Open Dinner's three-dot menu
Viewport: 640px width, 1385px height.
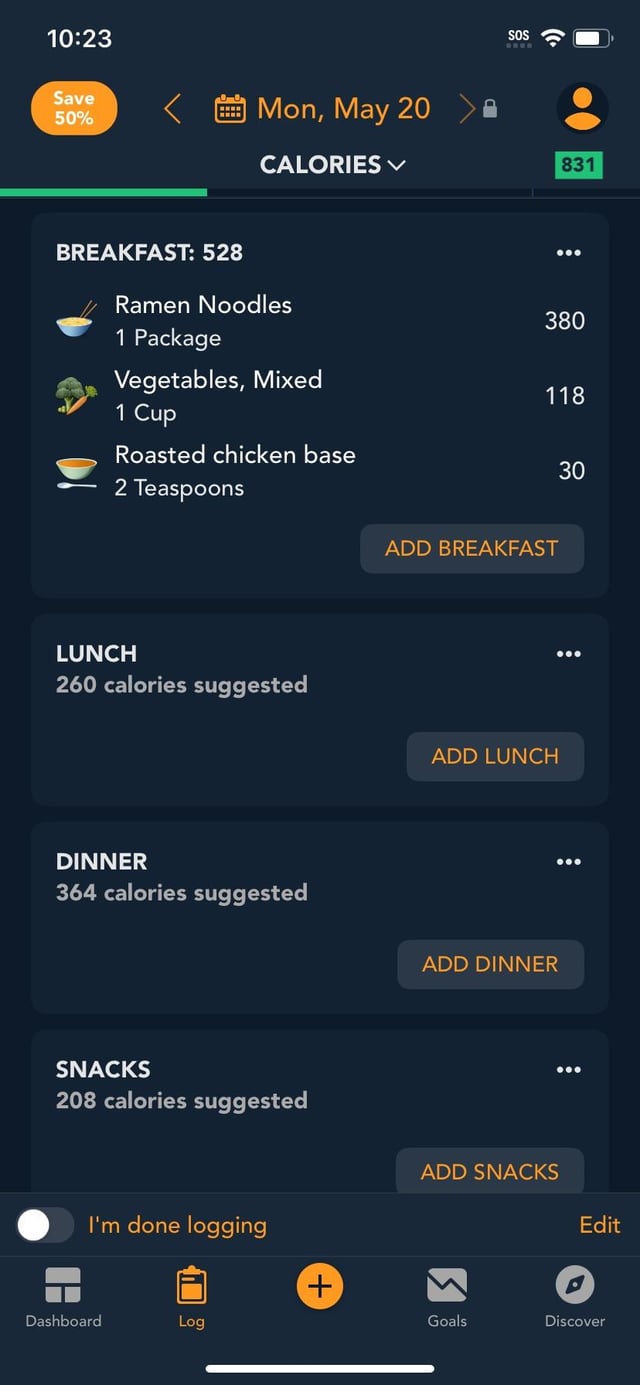(x=568, y=862)
